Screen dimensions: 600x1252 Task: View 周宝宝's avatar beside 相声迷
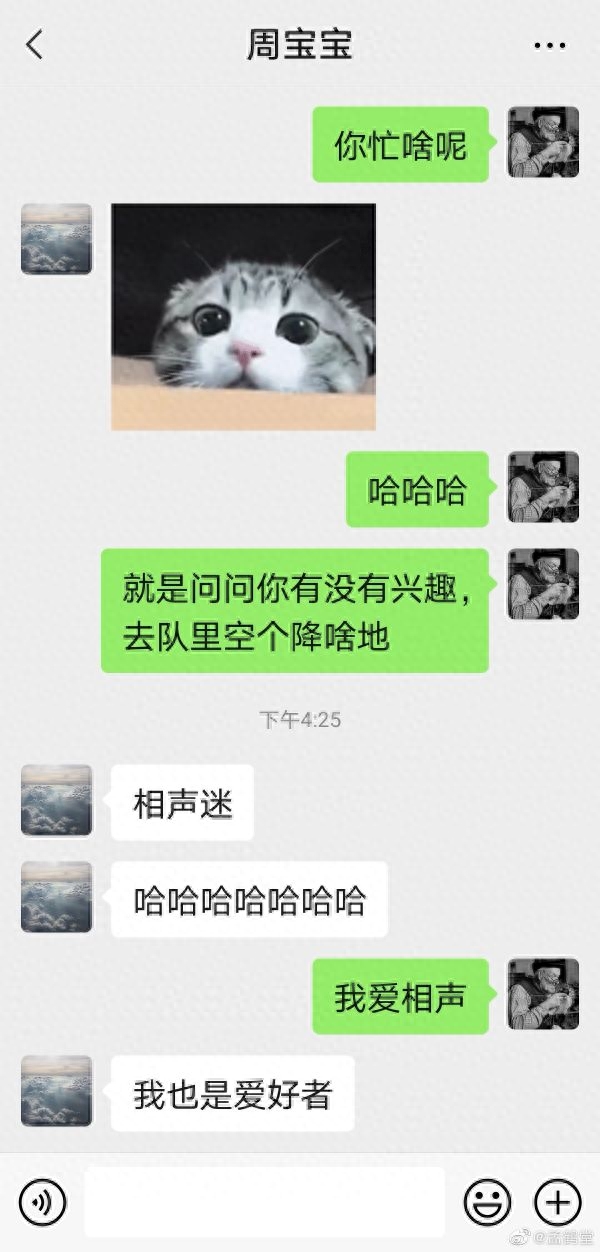[57, 800]
